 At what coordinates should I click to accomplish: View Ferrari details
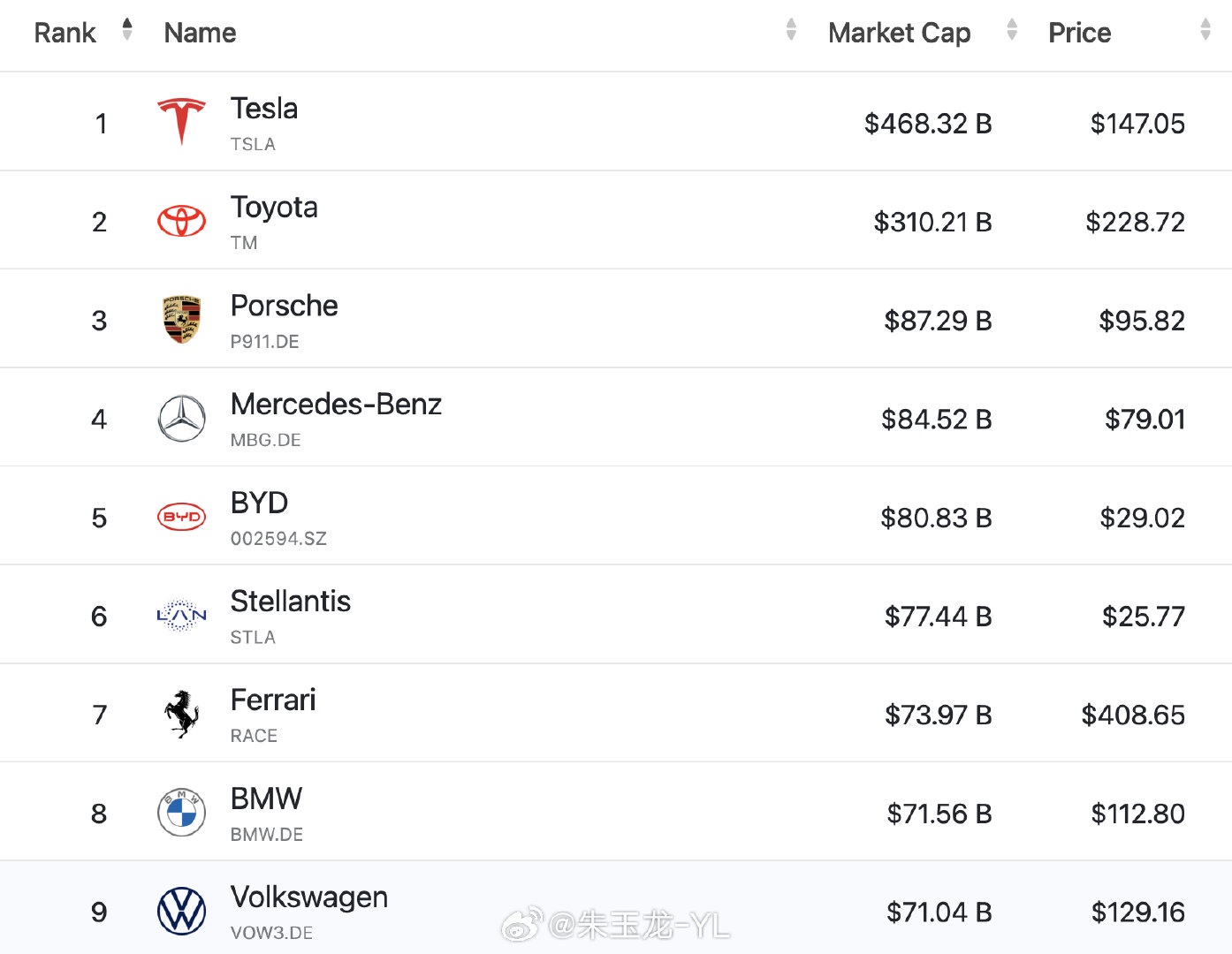pyautogui.click(x=272, y=701)
